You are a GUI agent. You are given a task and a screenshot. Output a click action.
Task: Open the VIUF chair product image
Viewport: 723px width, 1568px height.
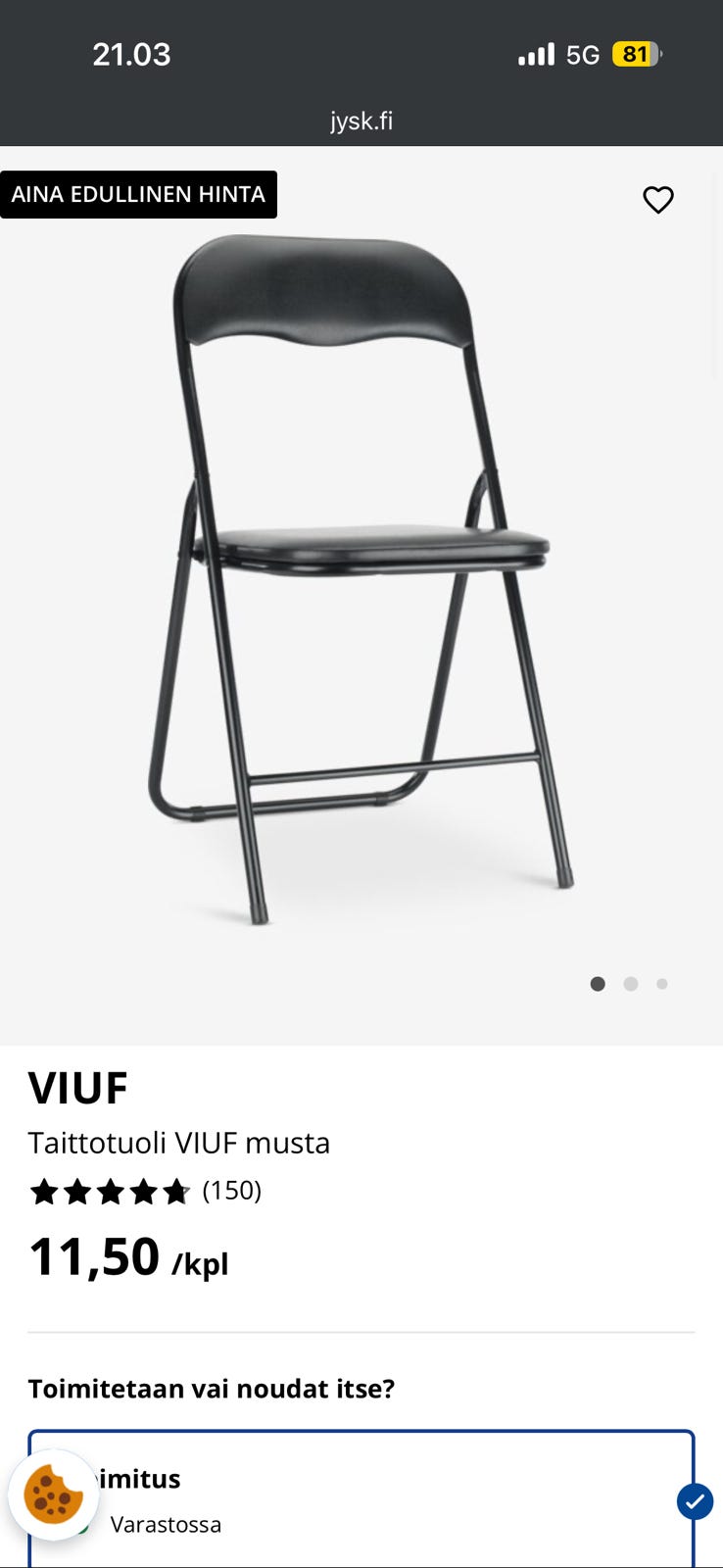point(361,578)
